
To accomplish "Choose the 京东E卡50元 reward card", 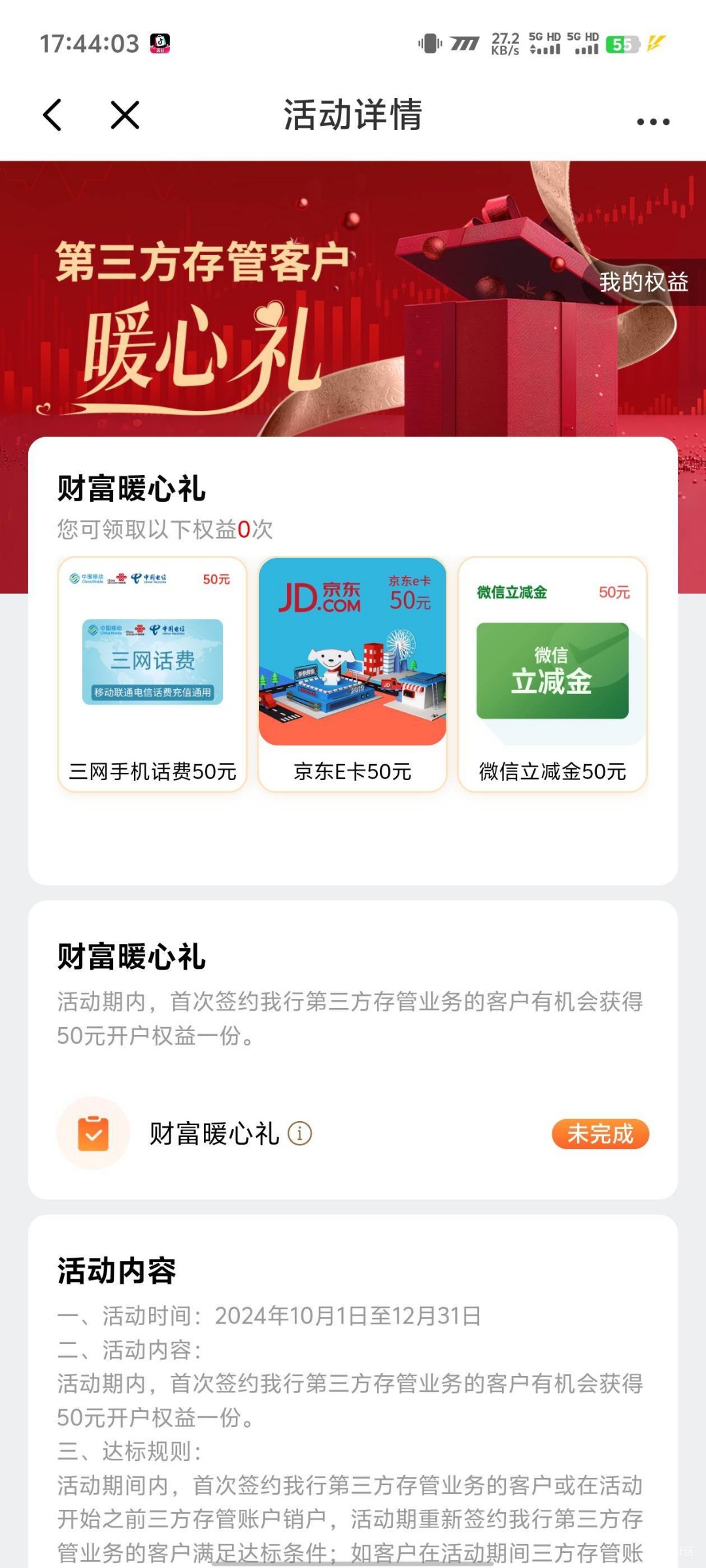I will [x=352, y=674].
